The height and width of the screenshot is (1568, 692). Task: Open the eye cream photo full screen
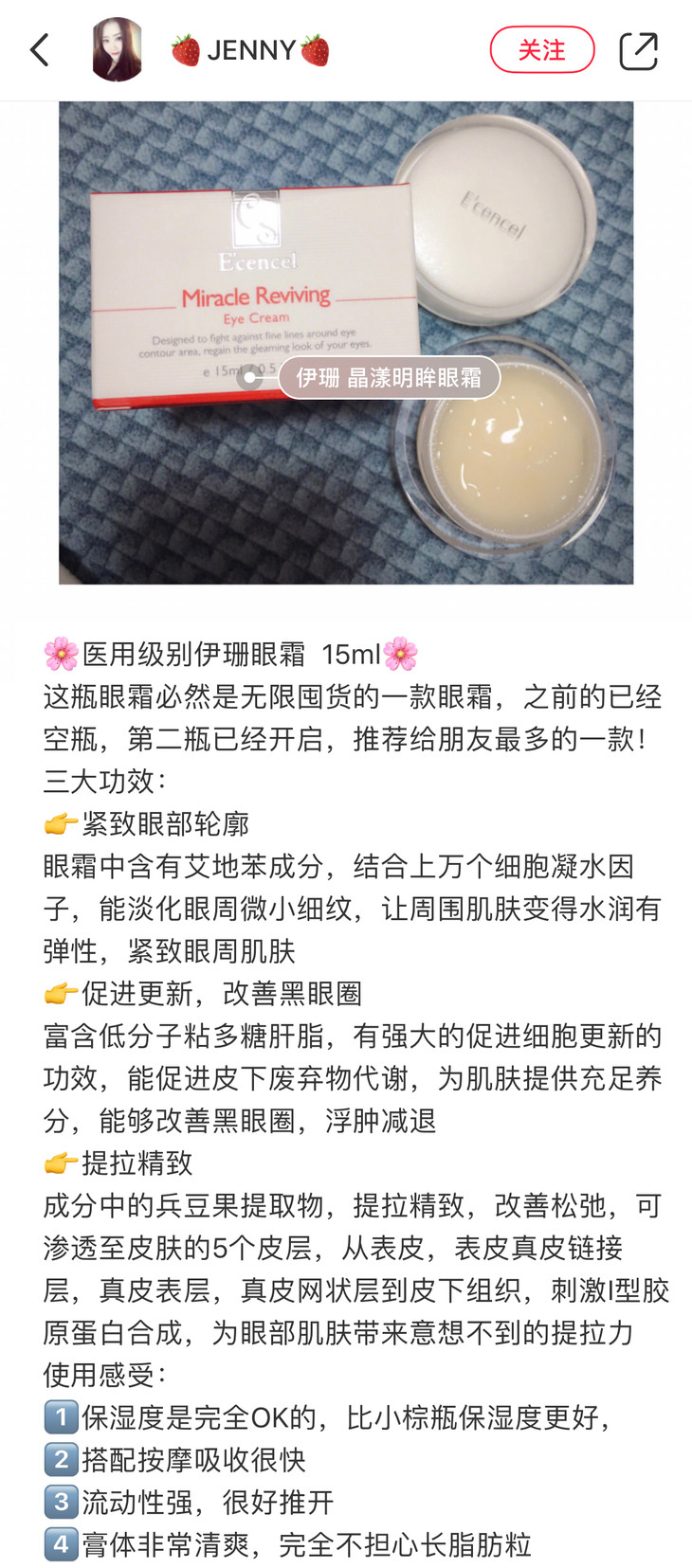pyautogui.click(x=346, y=342)
